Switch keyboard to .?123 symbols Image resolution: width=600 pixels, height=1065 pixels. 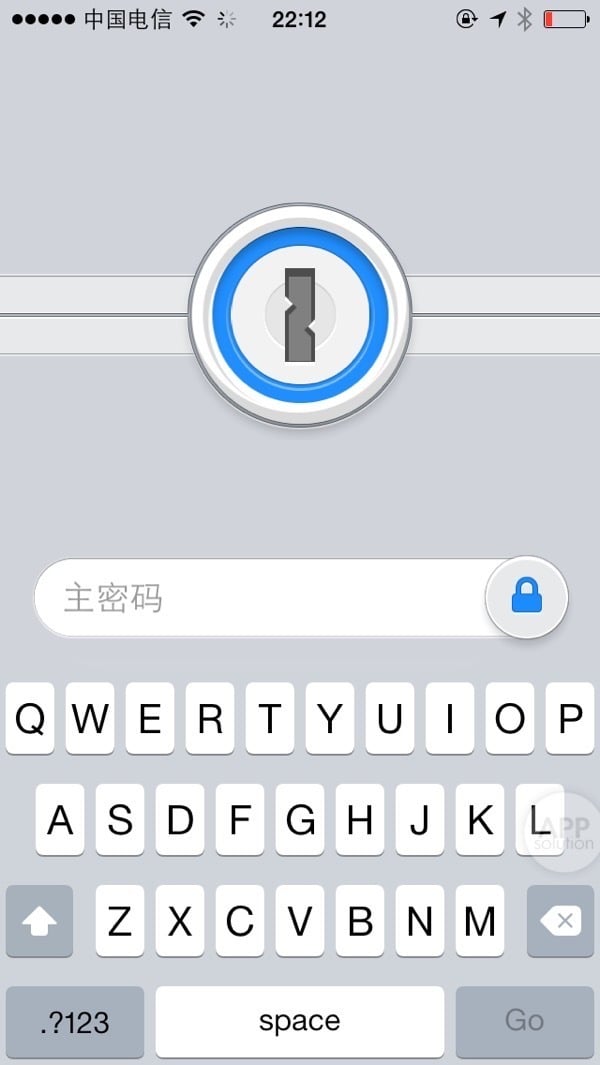75,1021
